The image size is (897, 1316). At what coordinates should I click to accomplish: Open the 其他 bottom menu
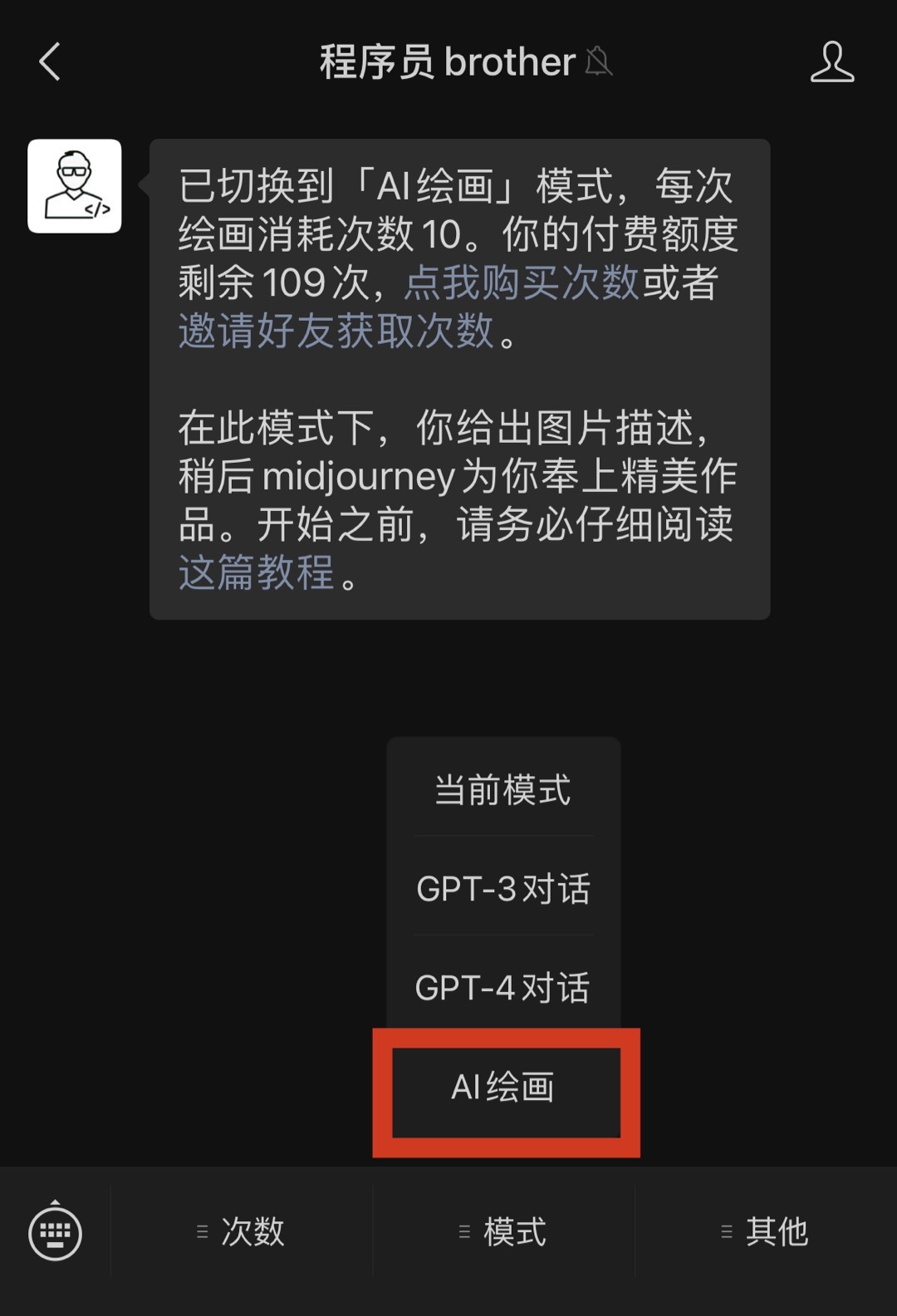[765, 1232]
